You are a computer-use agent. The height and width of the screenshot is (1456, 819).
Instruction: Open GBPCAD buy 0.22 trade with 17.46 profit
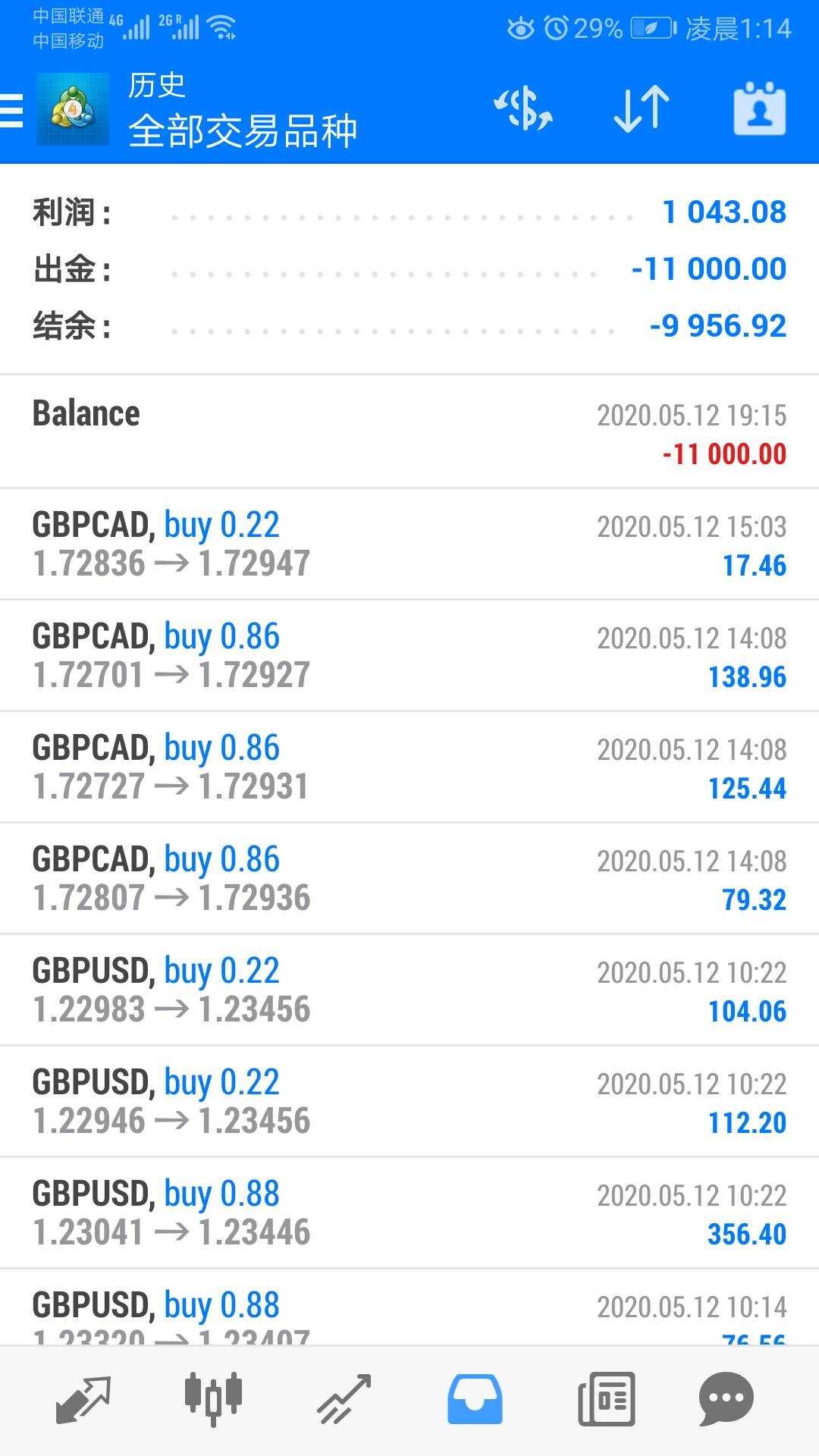(409, 544)
